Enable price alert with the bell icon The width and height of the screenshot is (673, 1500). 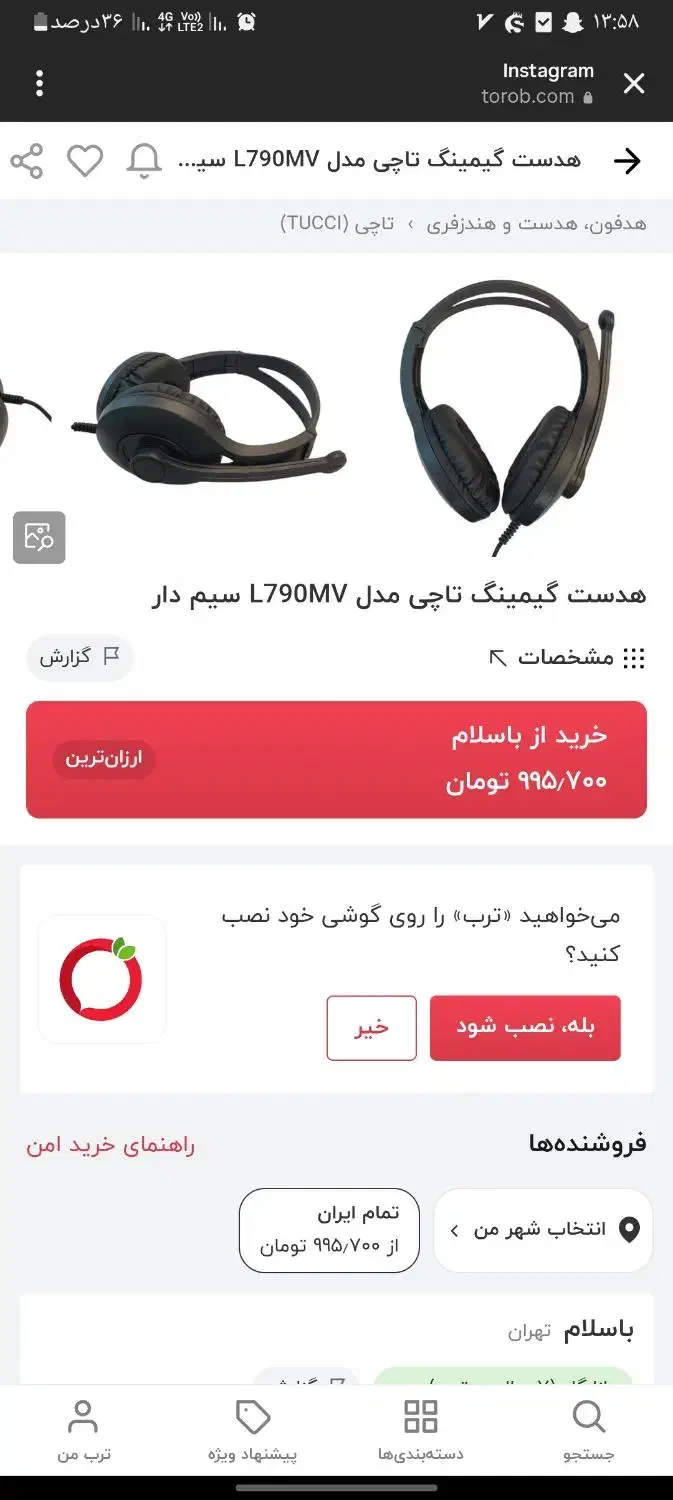144,161
